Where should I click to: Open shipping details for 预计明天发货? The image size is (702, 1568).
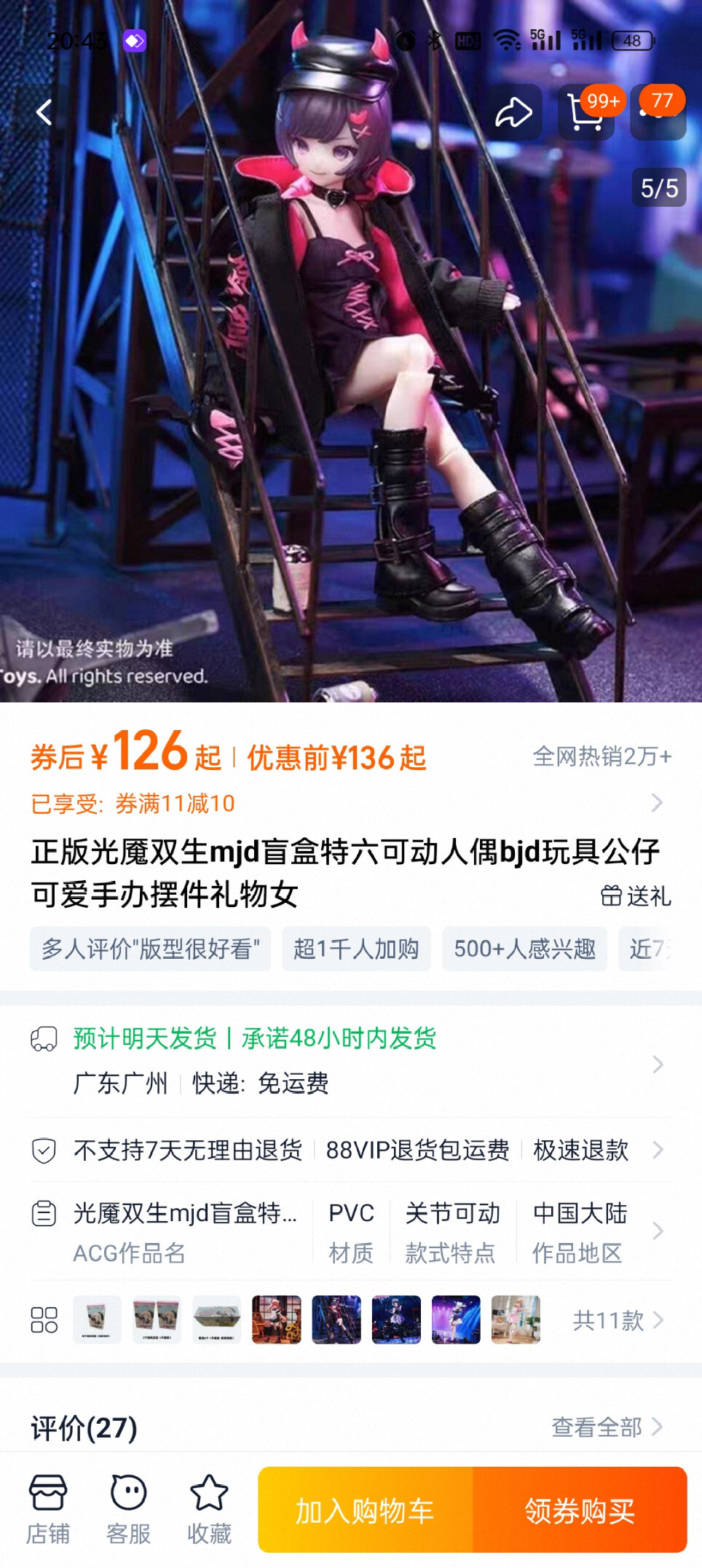point(350,1061)
